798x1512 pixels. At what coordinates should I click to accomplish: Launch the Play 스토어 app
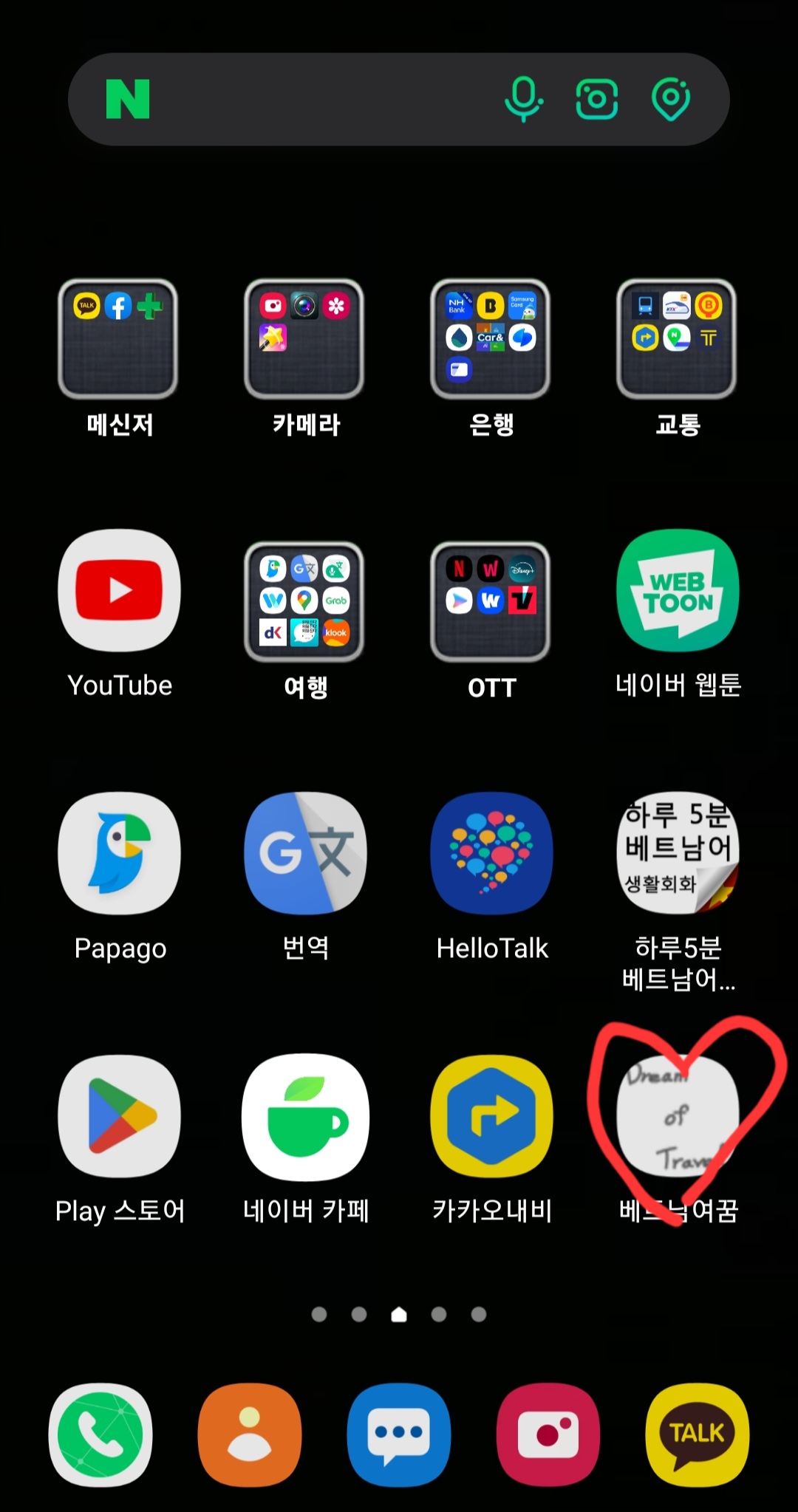(x=120, y=1116)
